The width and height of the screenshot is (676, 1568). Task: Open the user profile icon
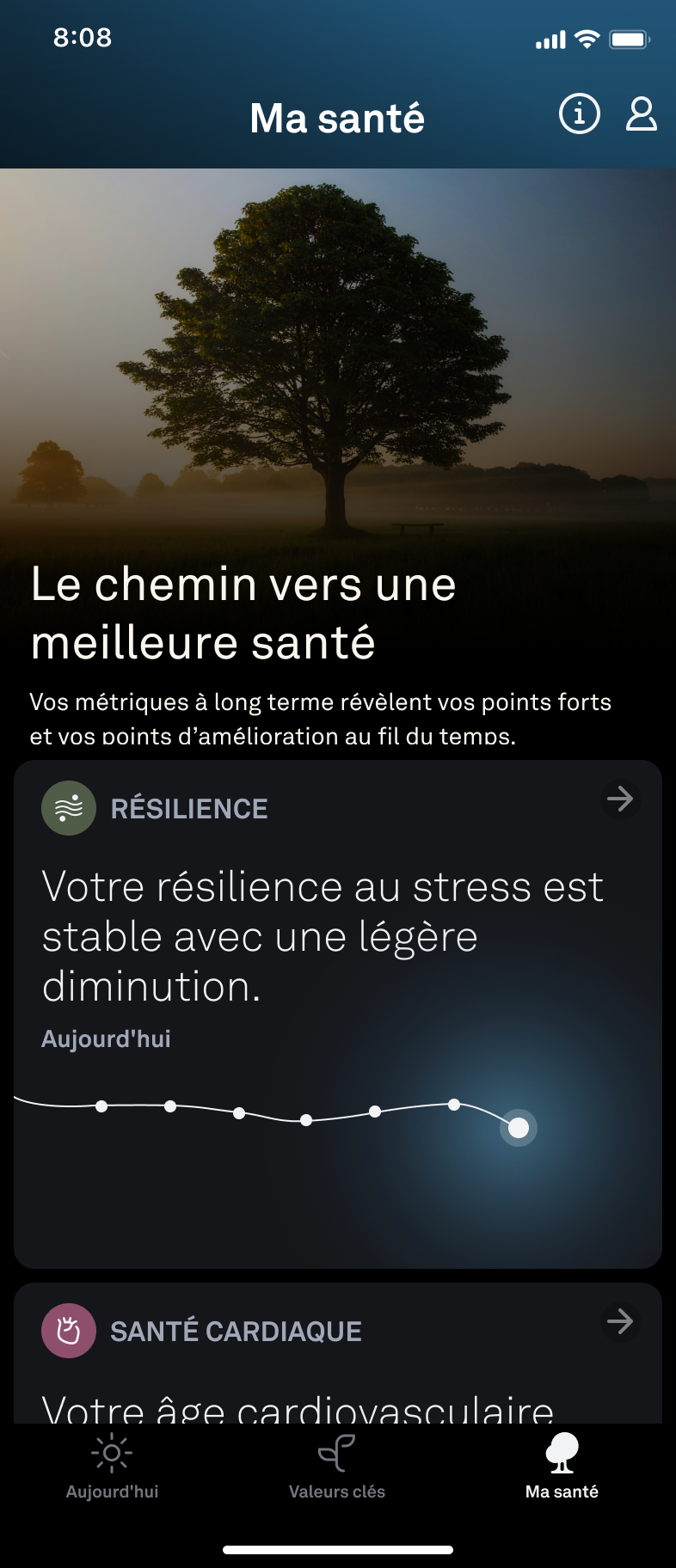point(641,114)
